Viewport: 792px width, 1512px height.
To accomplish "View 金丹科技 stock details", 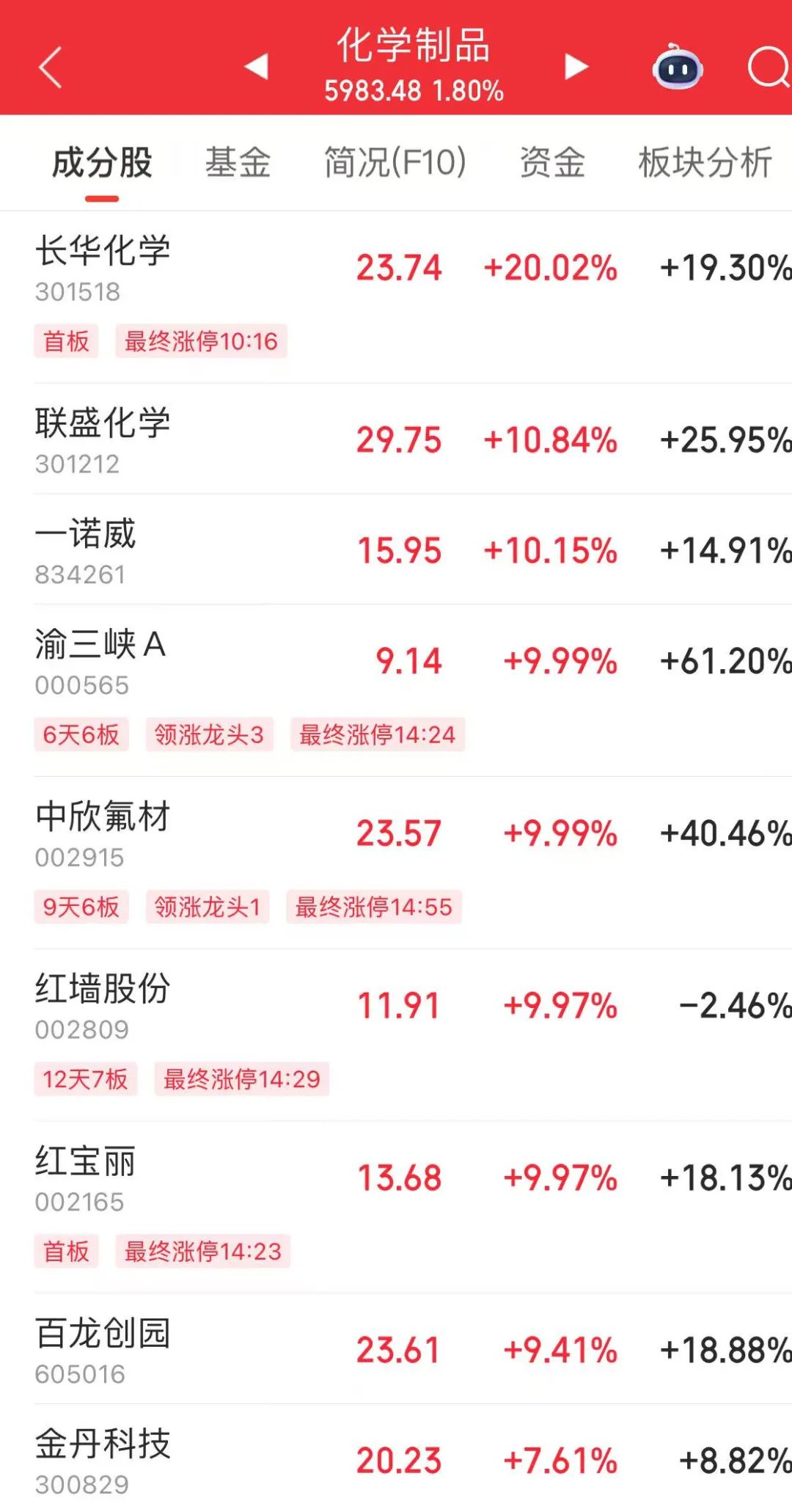I will [x=103, y=1459].
